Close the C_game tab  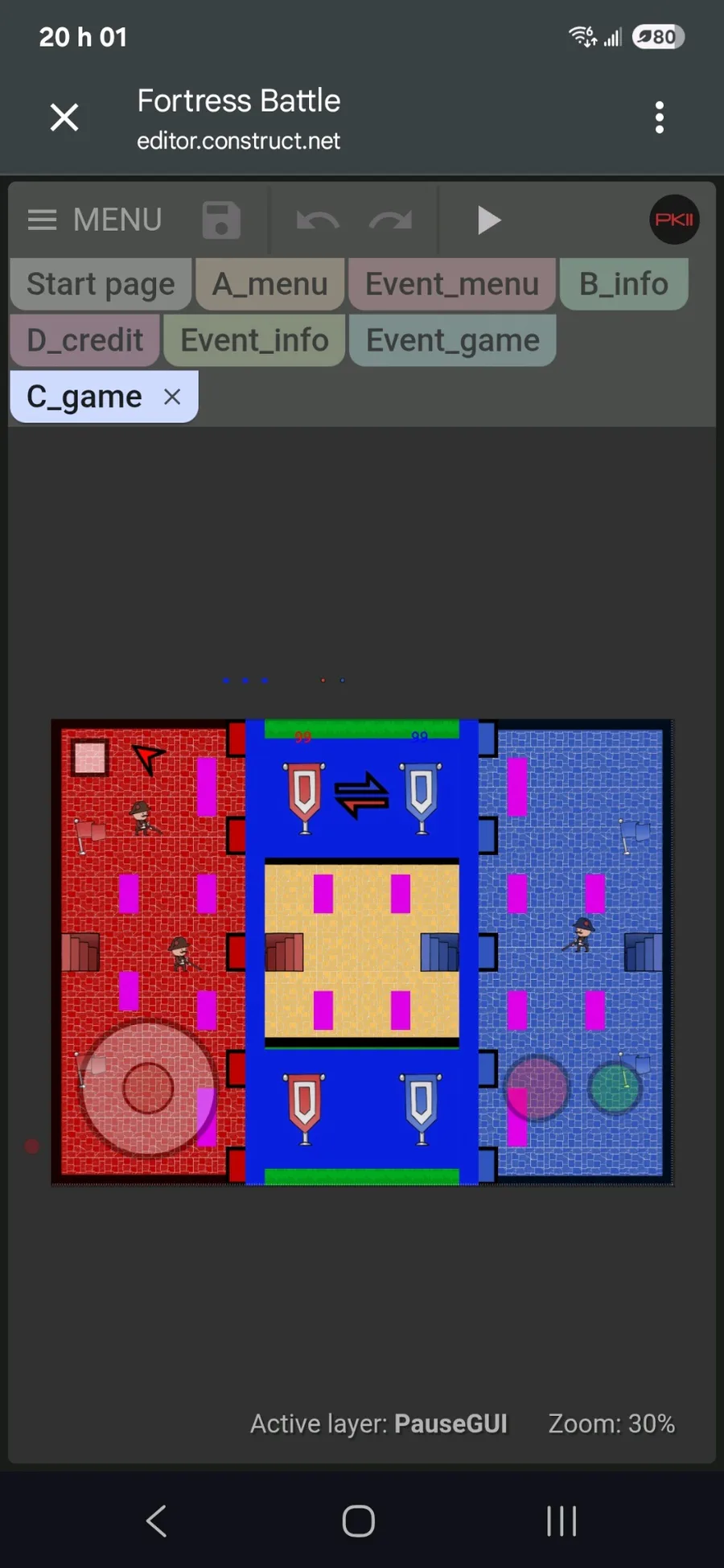[x=172, y=397]
